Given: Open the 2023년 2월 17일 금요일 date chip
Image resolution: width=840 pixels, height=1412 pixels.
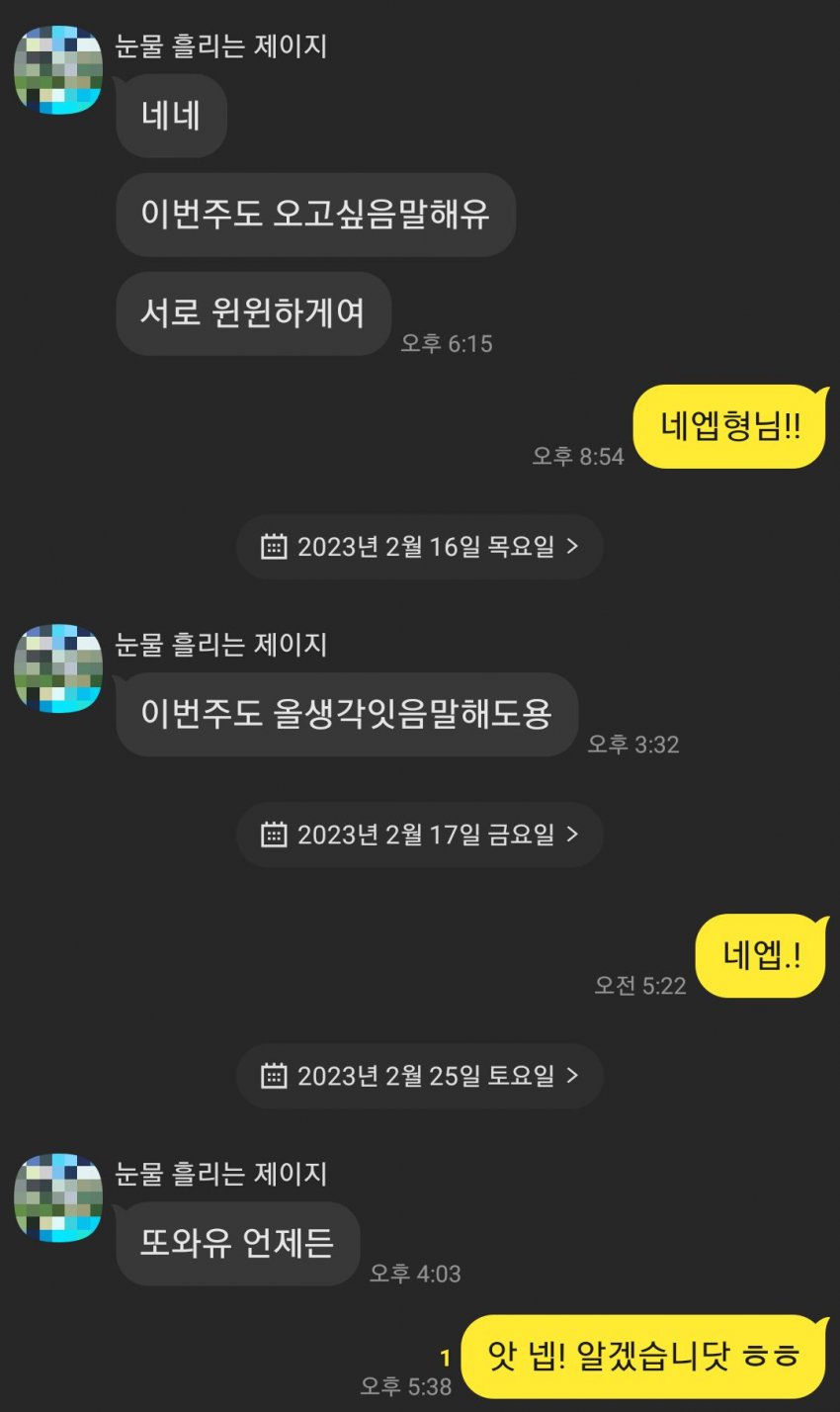Looking at the screenshot, I should (419, 835).
